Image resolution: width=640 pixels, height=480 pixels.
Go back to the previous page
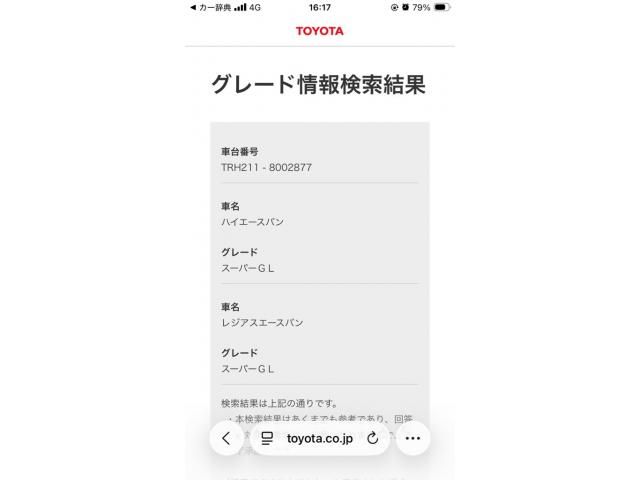tap(226, 438)
